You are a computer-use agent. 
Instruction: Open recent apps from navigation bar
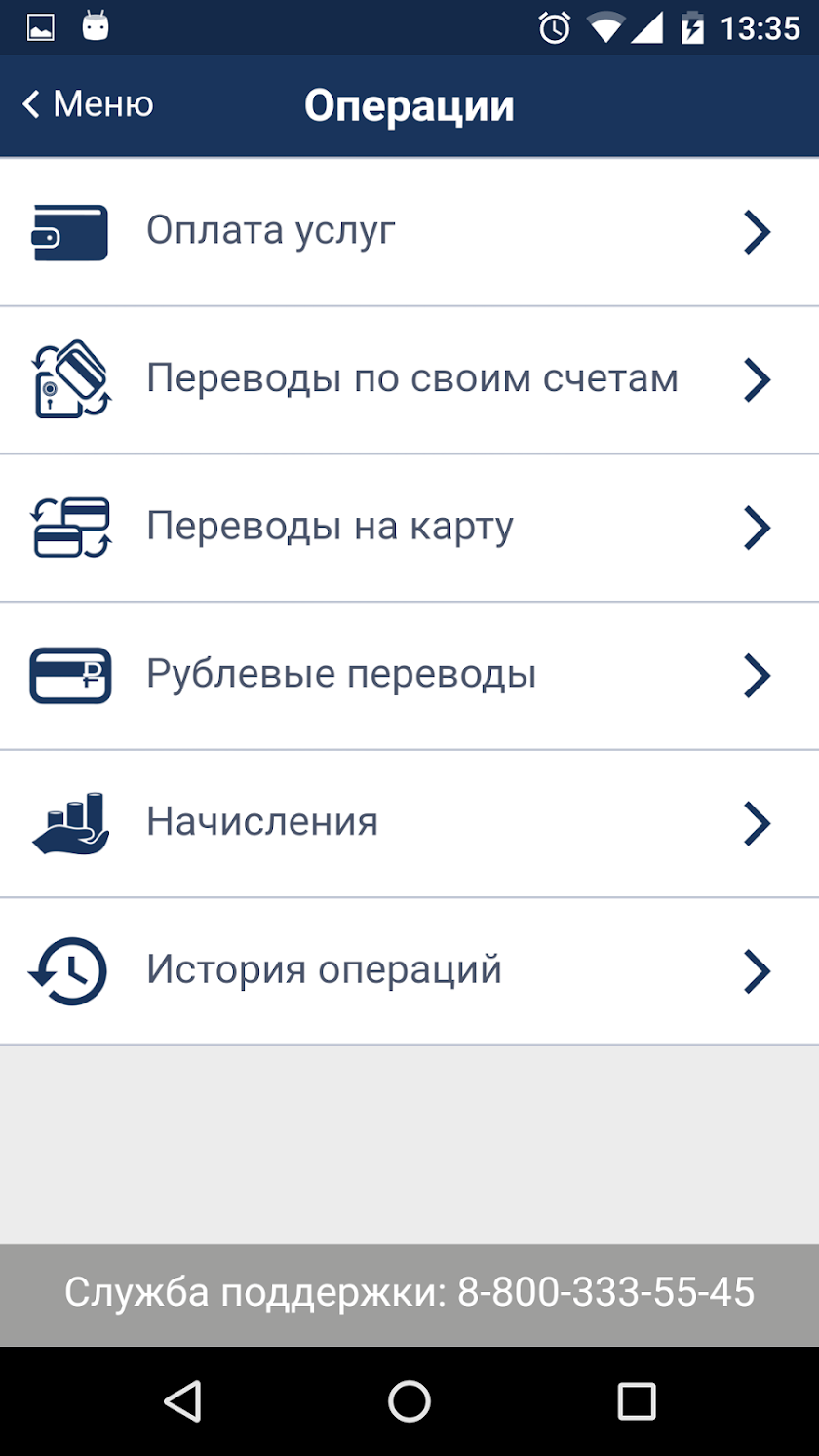tap(636, 1401)
